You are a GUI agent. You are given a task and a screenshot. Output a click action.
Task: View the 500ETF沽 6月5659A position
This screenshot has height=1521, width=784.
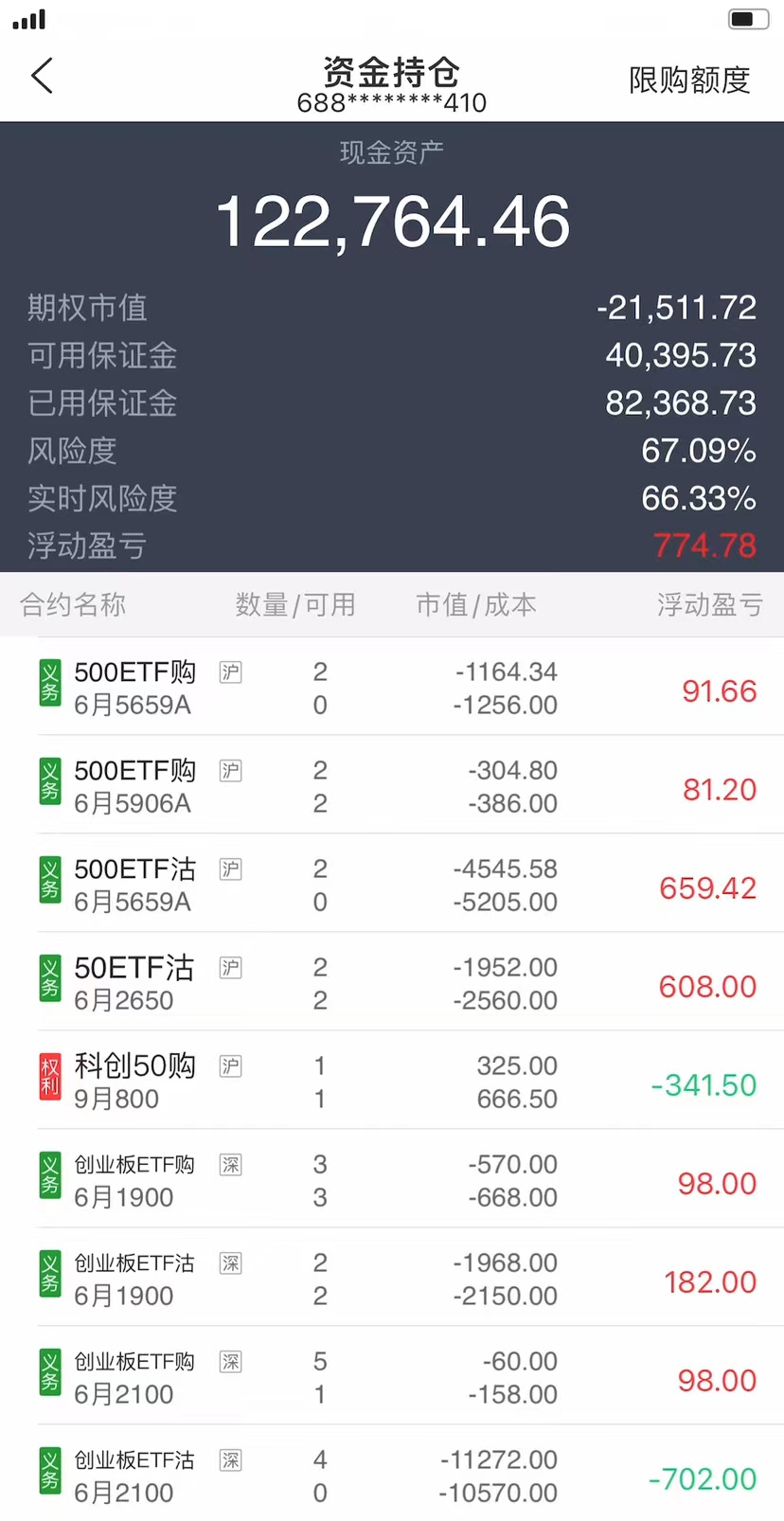[x=392, y=886]
